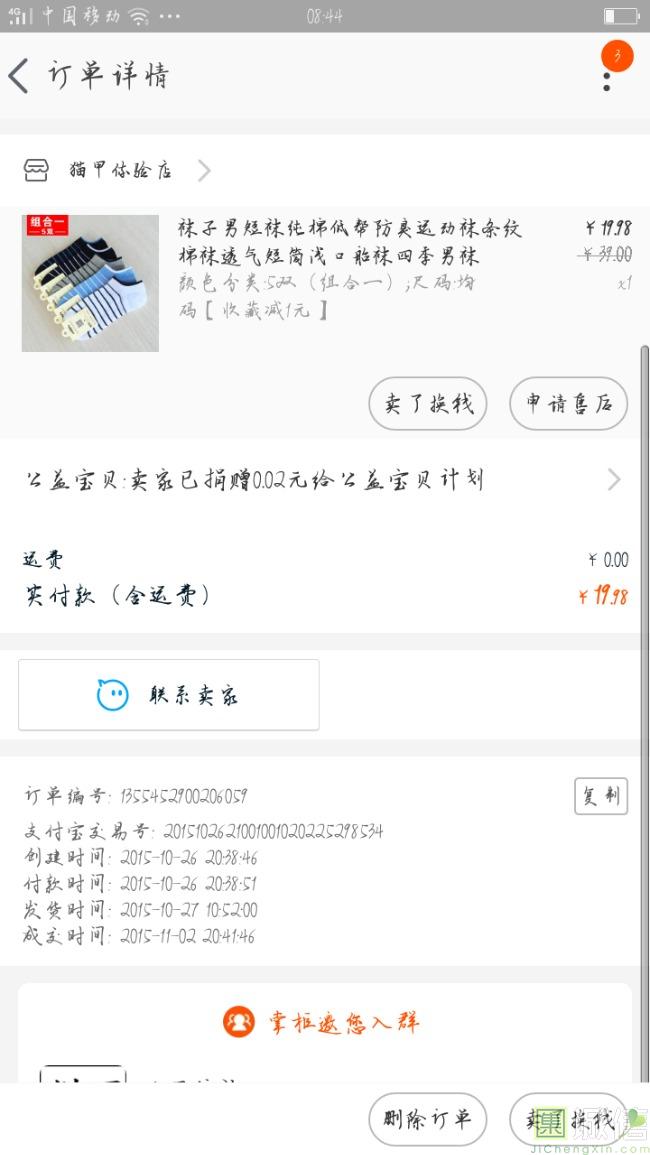The height and width of the screenshot is (1155, 650).
Task: Open the socks product thumbnail
Action: pos(90,283)
